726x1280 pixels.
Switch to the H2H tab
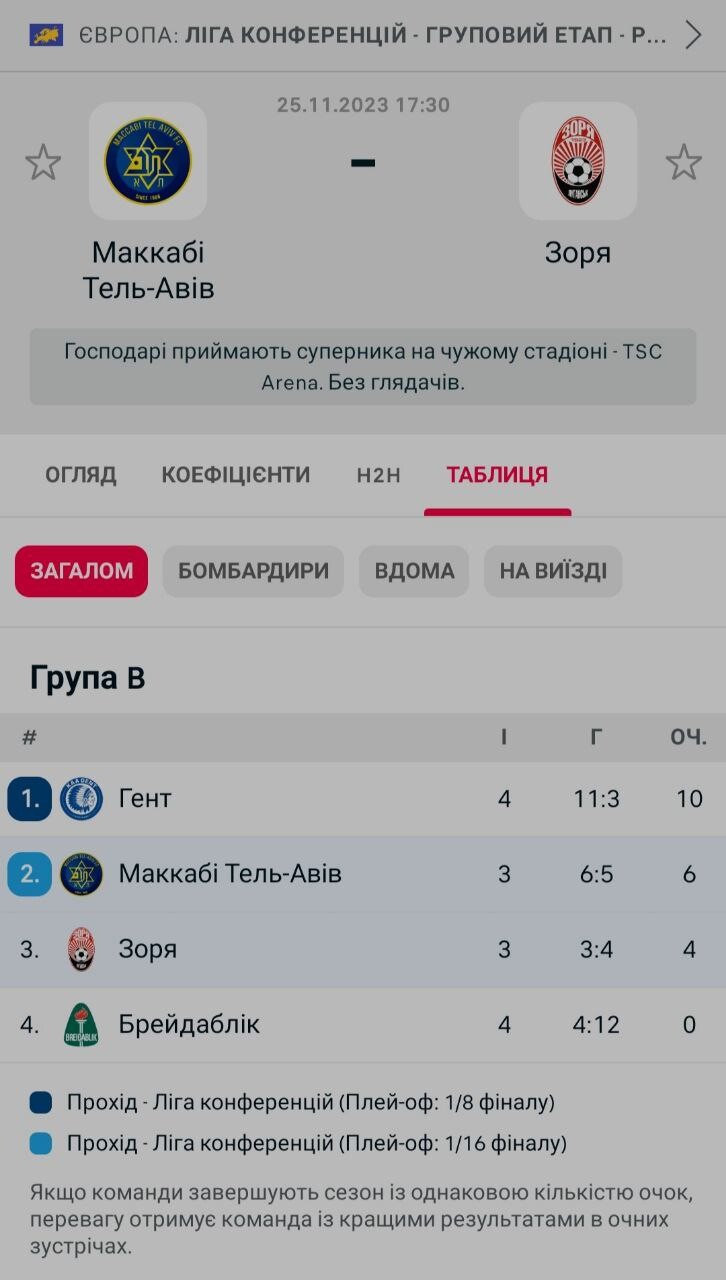[x=379, y=475]
